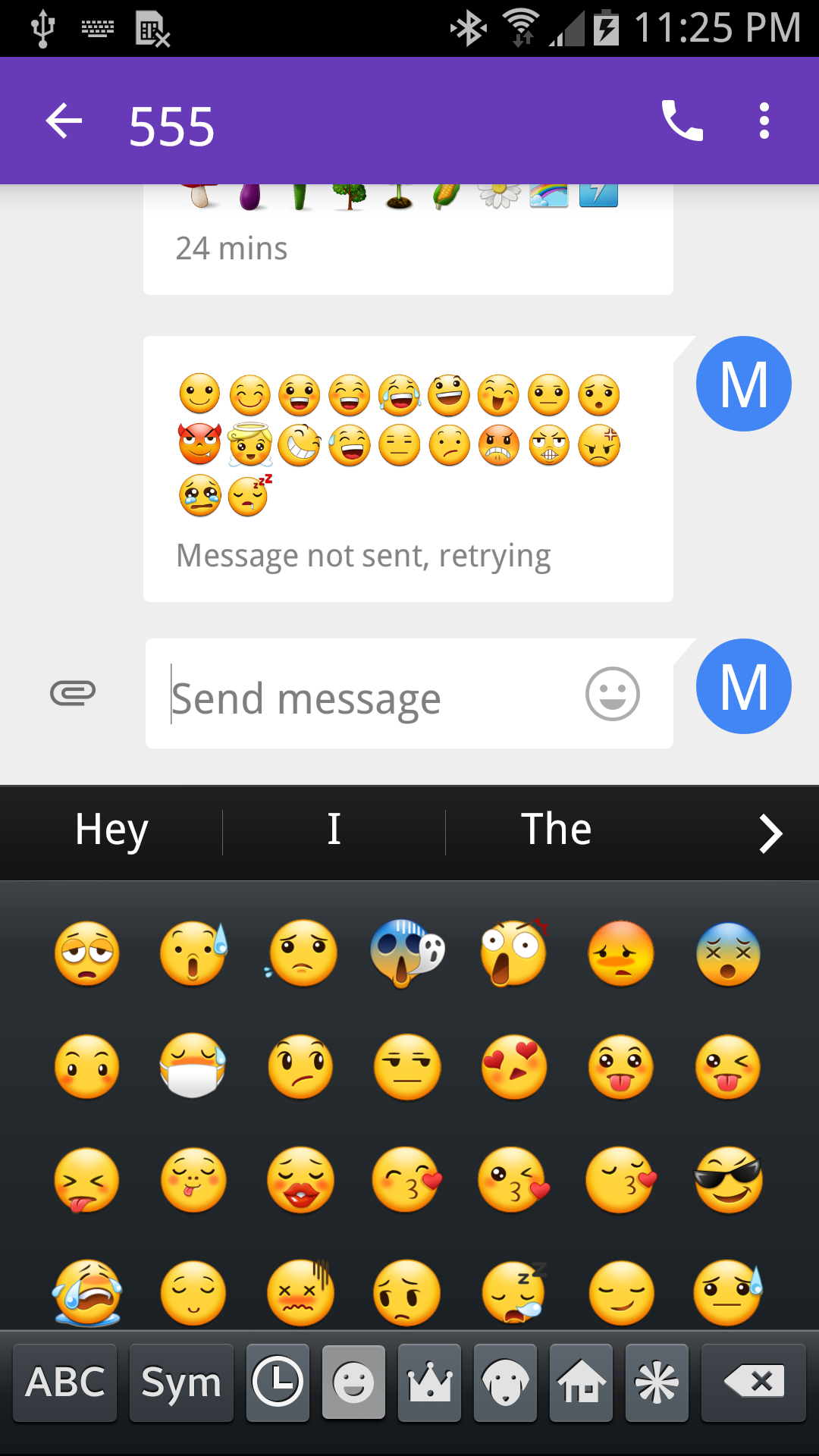Viewport: 819px width, 1456px height.
Task: Switch keyboard to Sym symbols
Action: pyautogui.click(x=181, y=1382)
